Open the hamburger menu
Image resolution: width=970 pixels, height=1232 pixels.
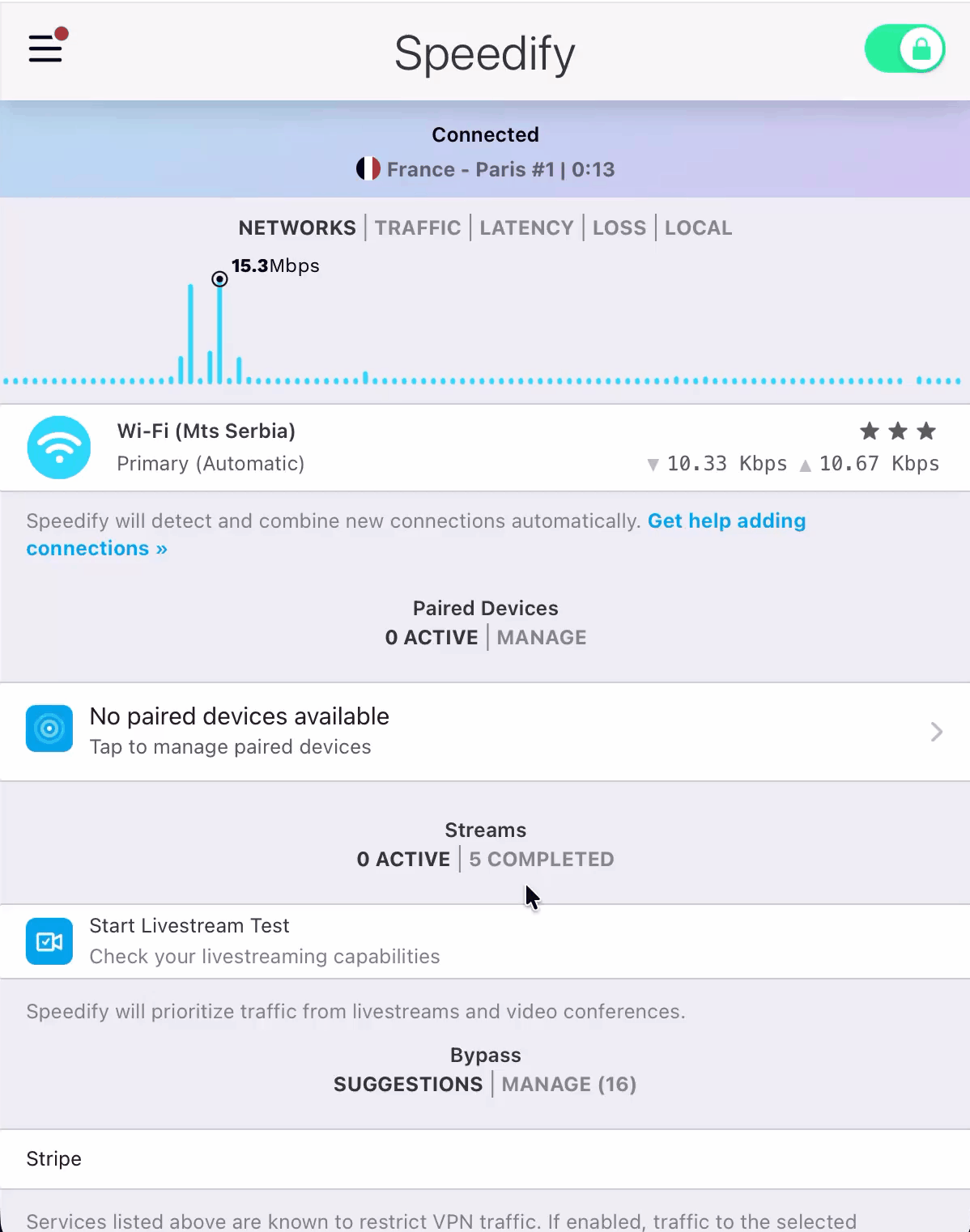[x=45, y=49]
